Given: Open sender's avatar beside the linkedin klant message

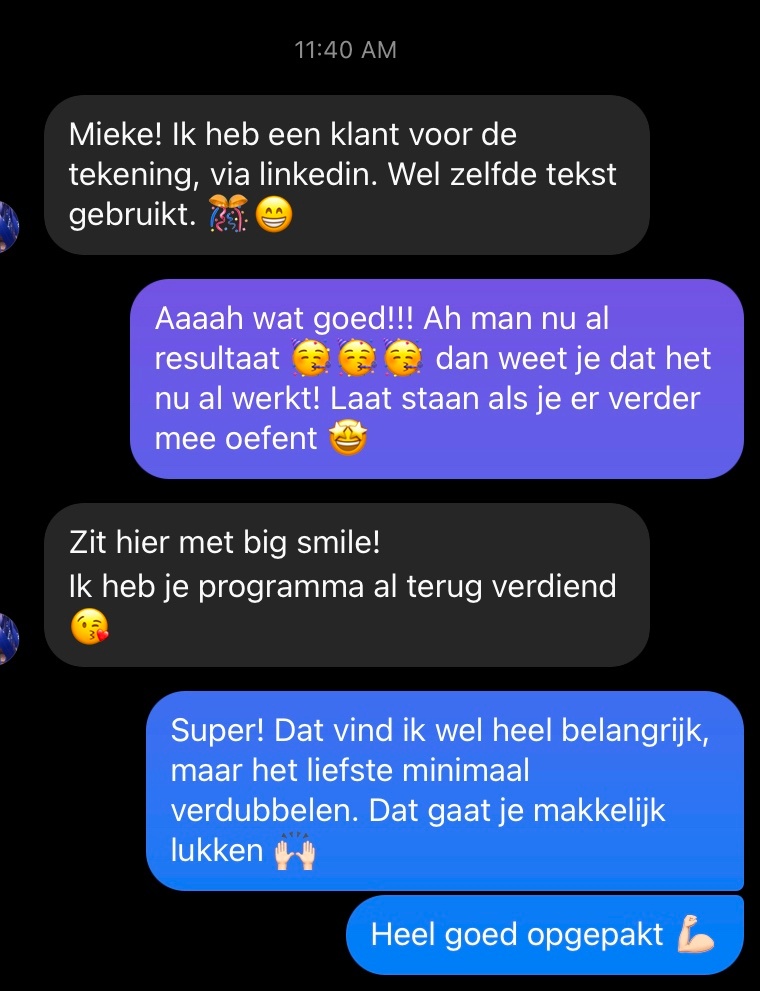Looking at the screenshot, I should [8, 227].
